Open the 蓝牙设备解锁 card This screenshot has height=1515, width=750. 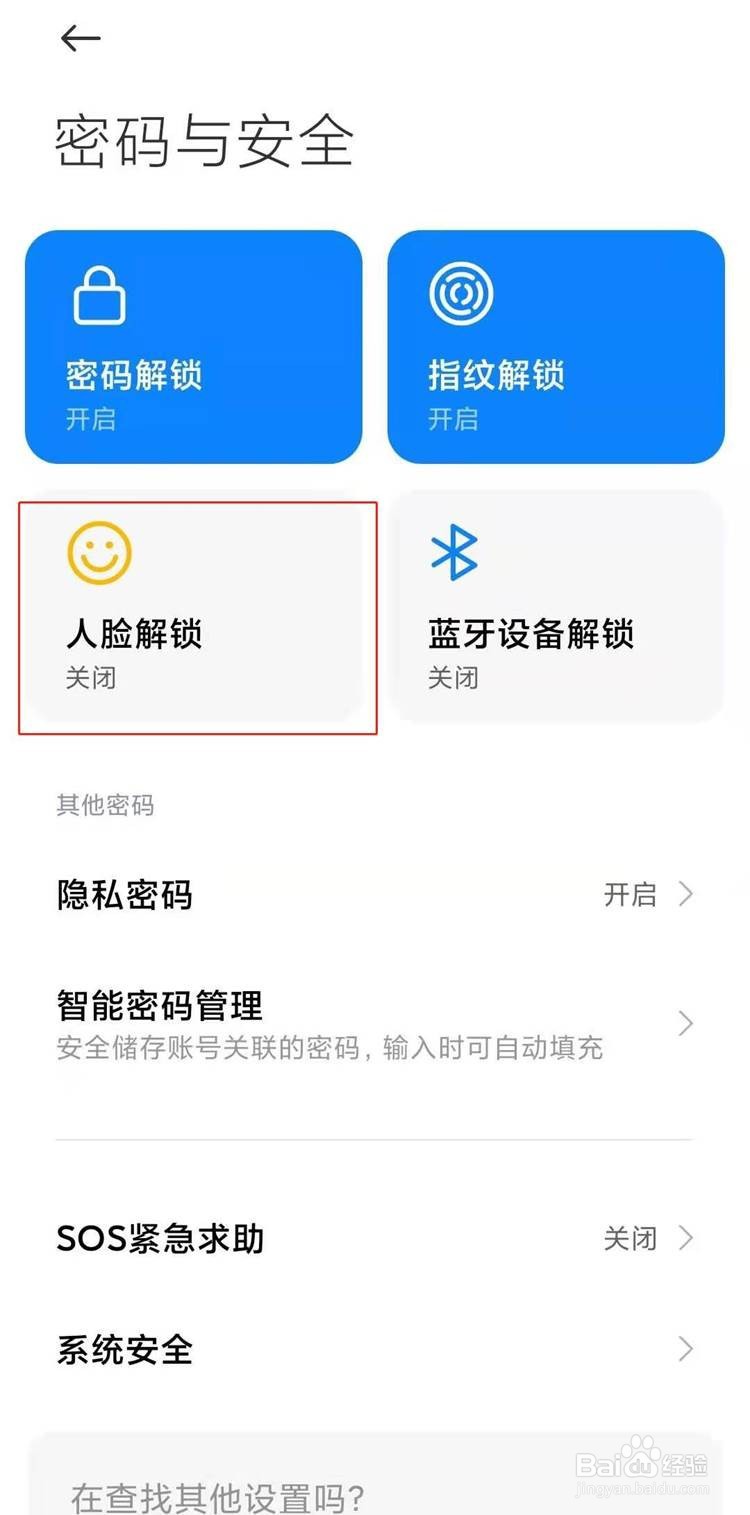[555, 608]
